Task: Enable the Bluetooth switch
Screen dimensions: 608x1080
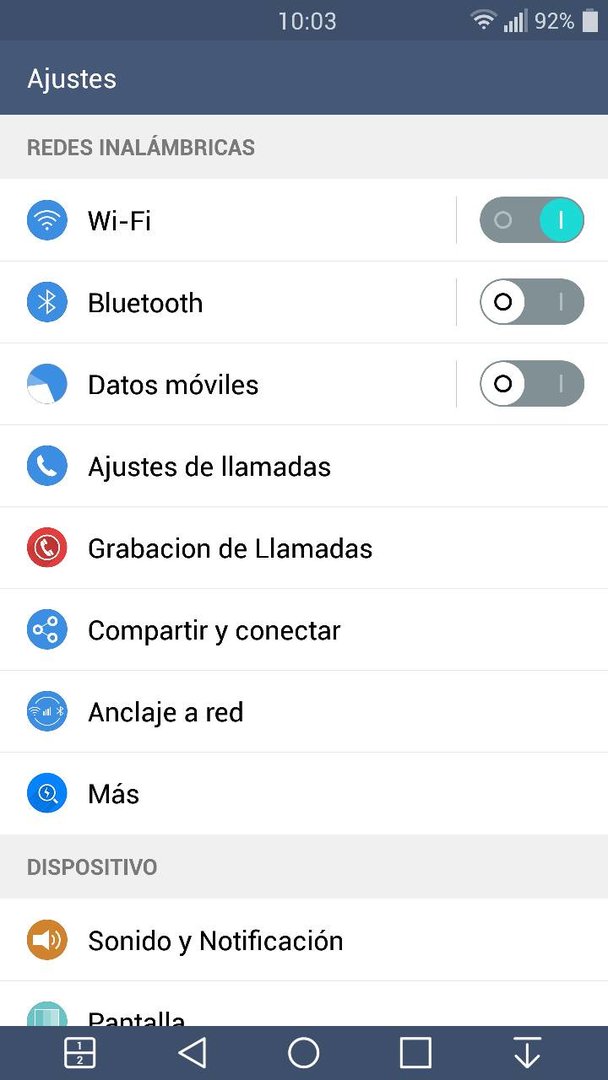Action: click(x=532, y=302)
